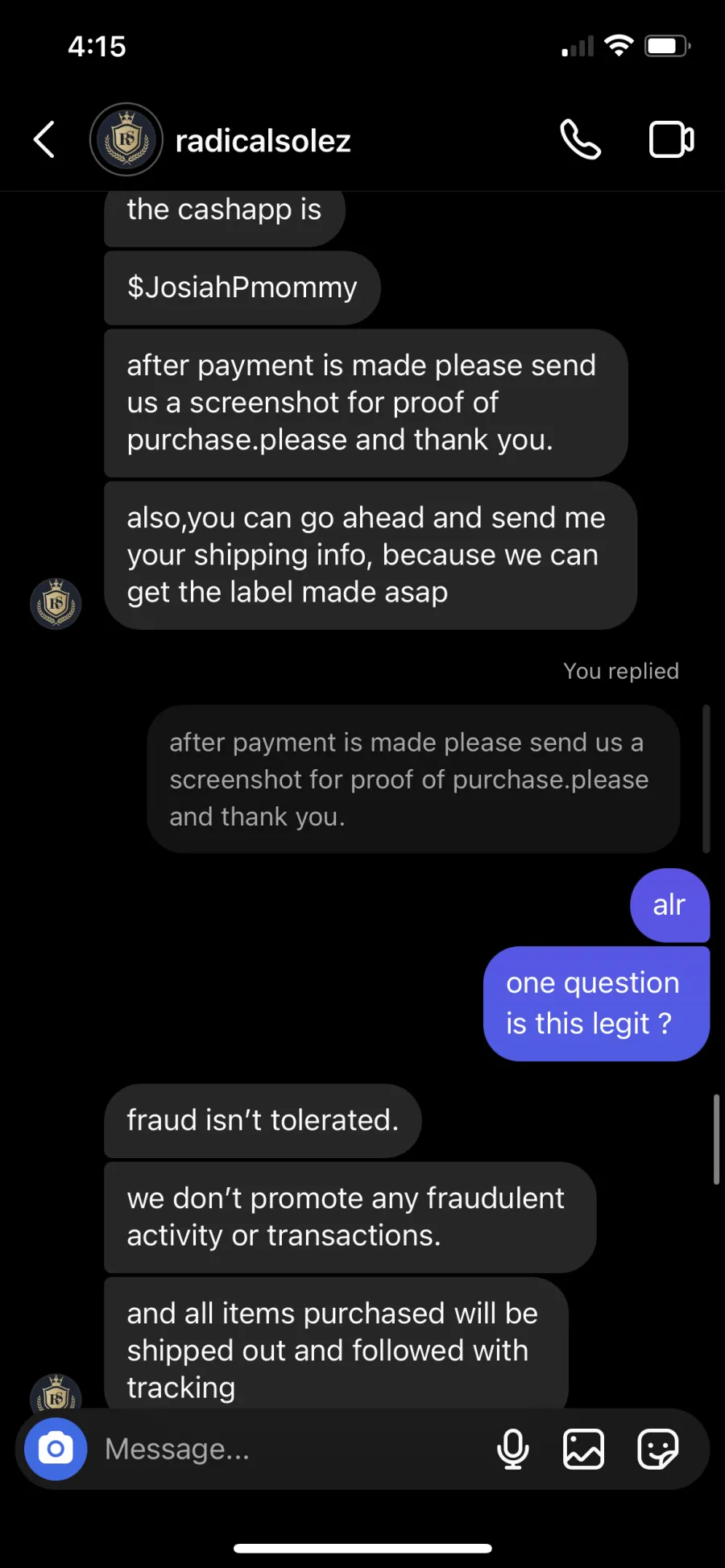Go back to the message list
Image resolution: width=725 pixels, height=1568 pixels.
tap(44, 140)
